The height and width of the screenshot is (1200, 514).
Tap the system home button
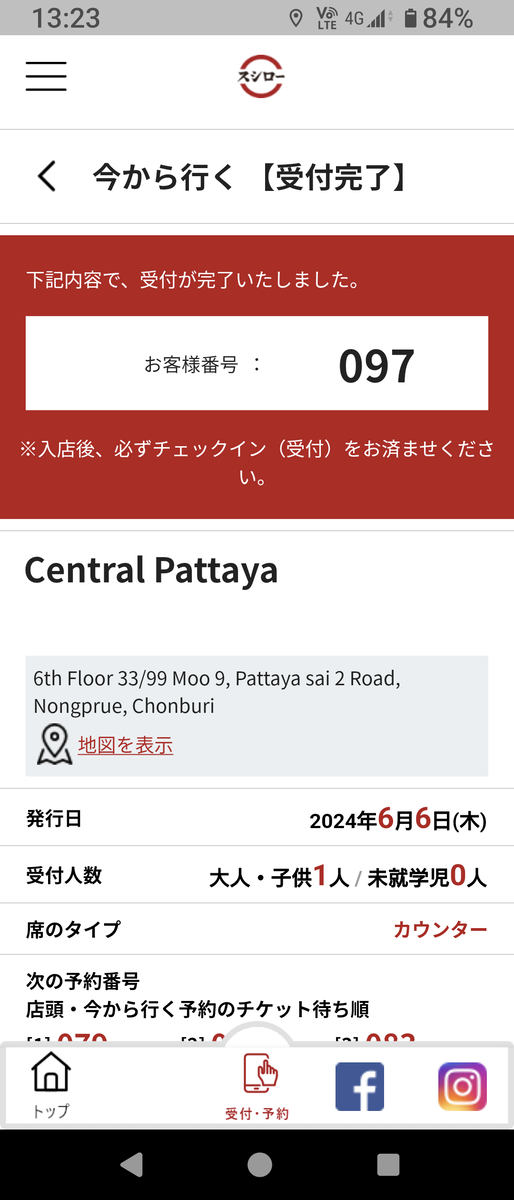(x=259, y=1164)
